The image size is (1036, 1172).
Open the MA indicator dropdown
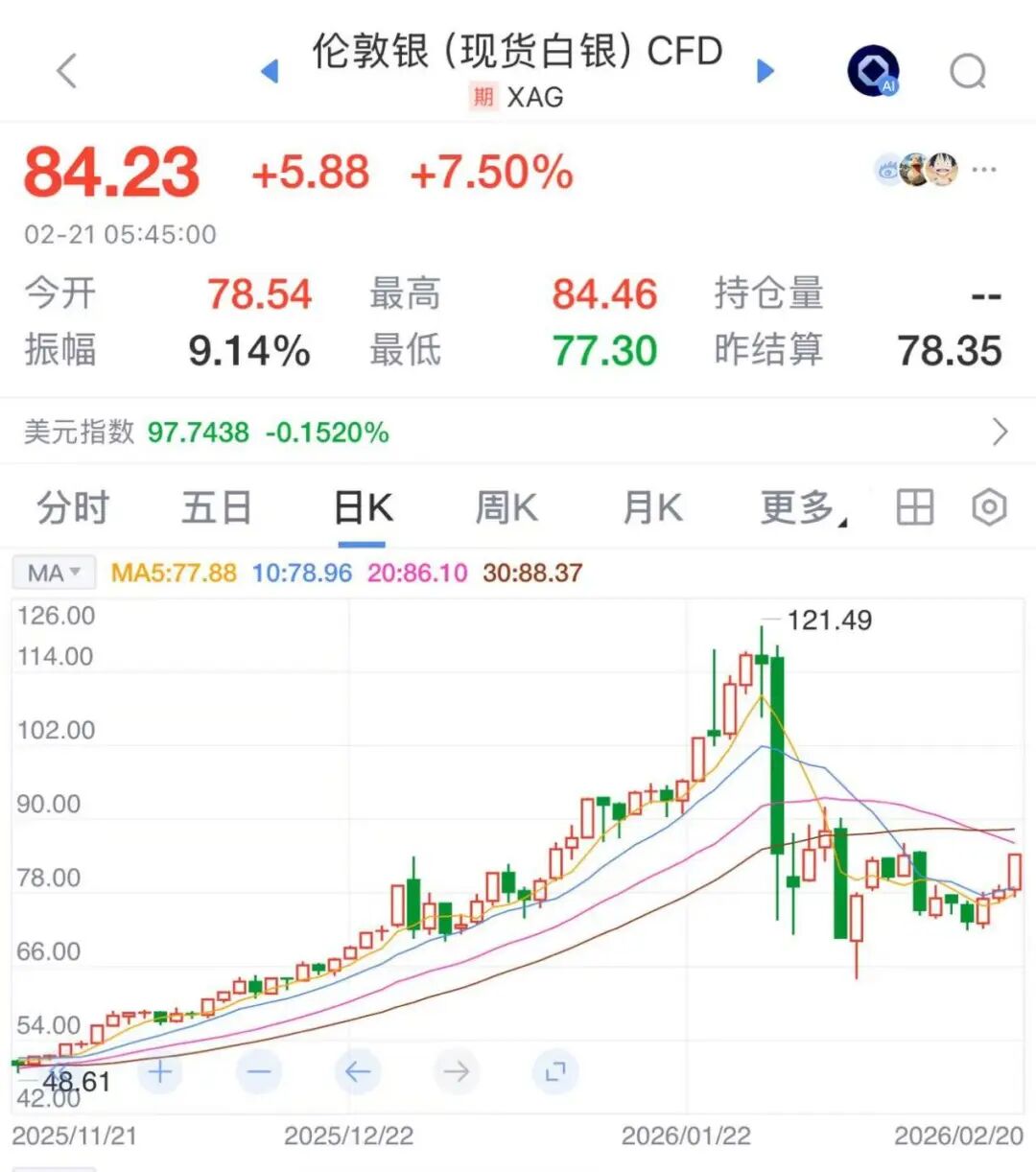tap(53, 572)
